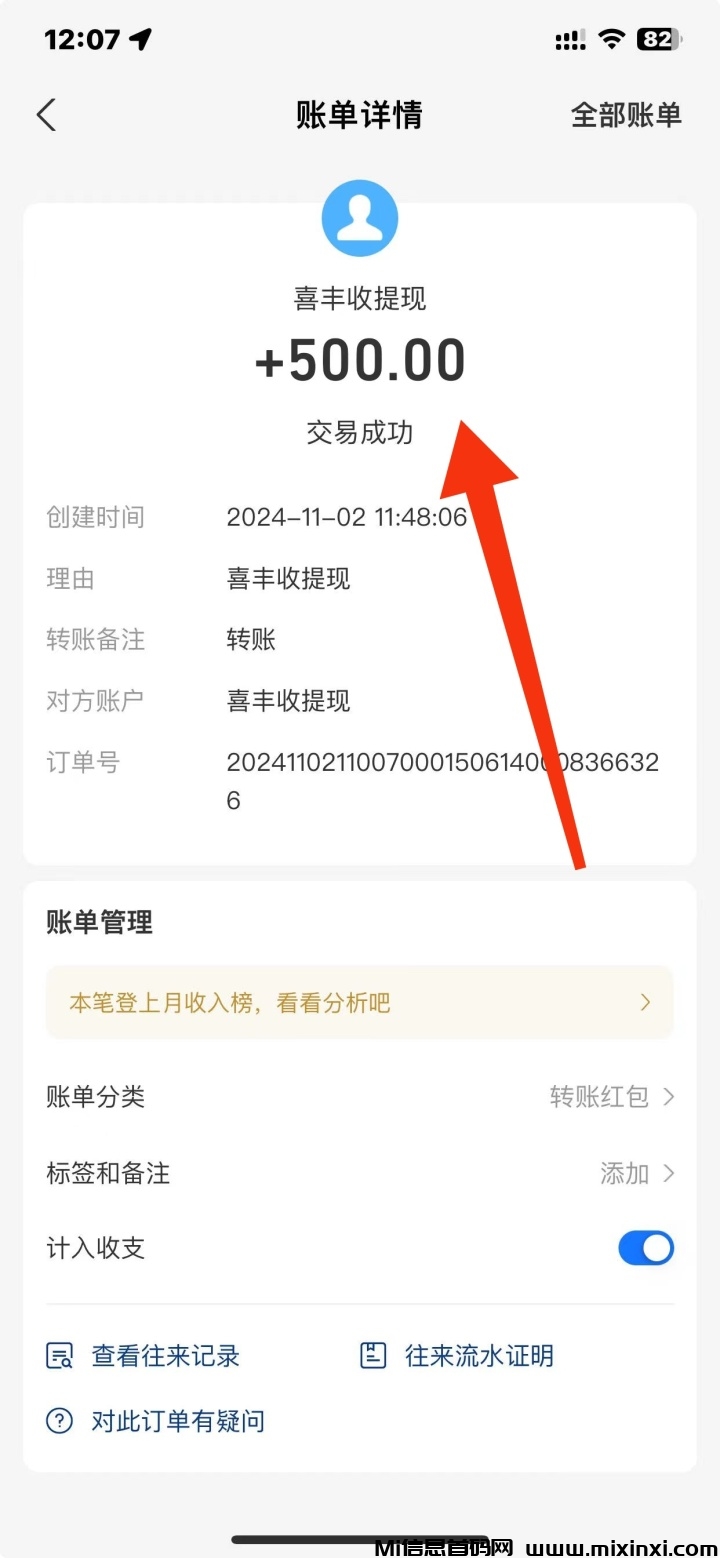Open 查看往来记录
The height and width of the screenshot is (1558, 720).
[x=145, y=1356]
